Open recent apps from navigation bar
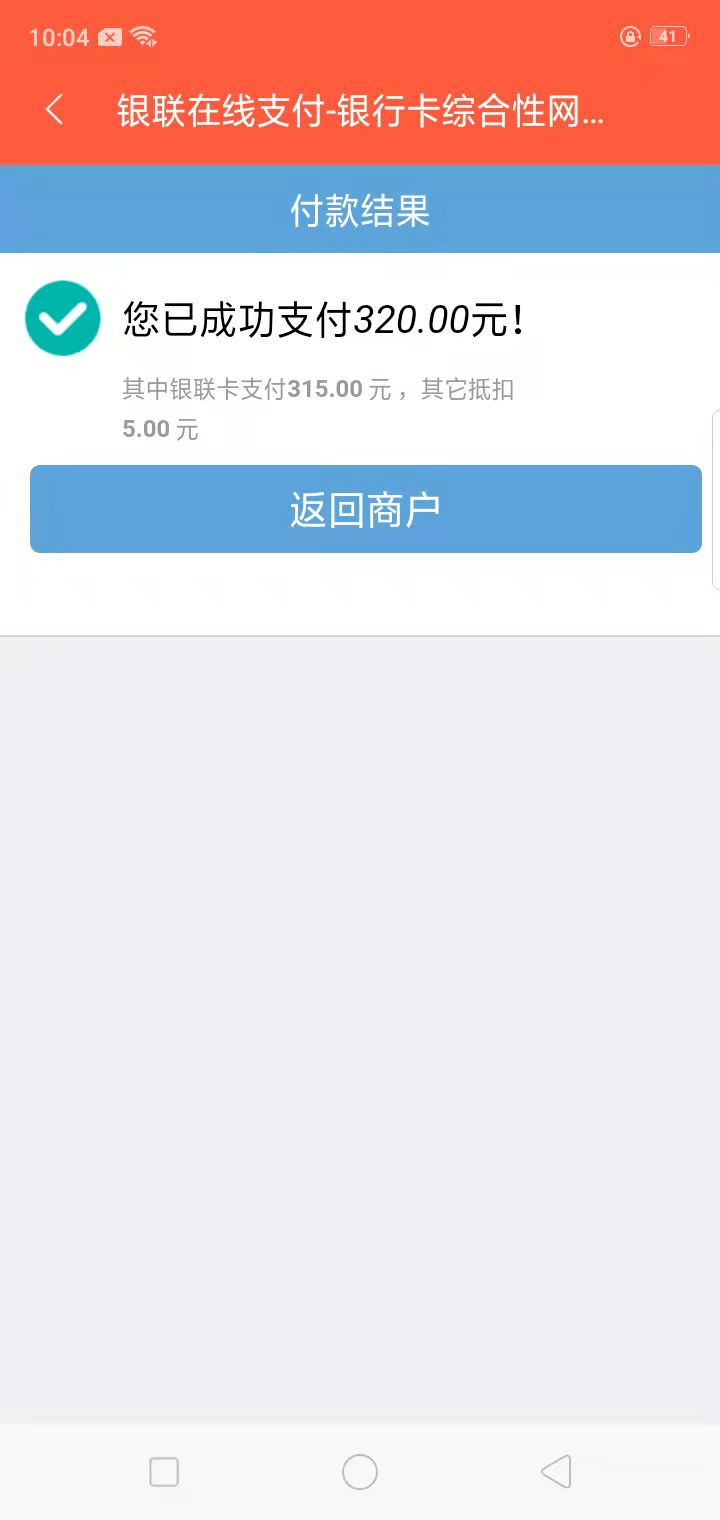 pyautogui.click(x=164, y=1472)
